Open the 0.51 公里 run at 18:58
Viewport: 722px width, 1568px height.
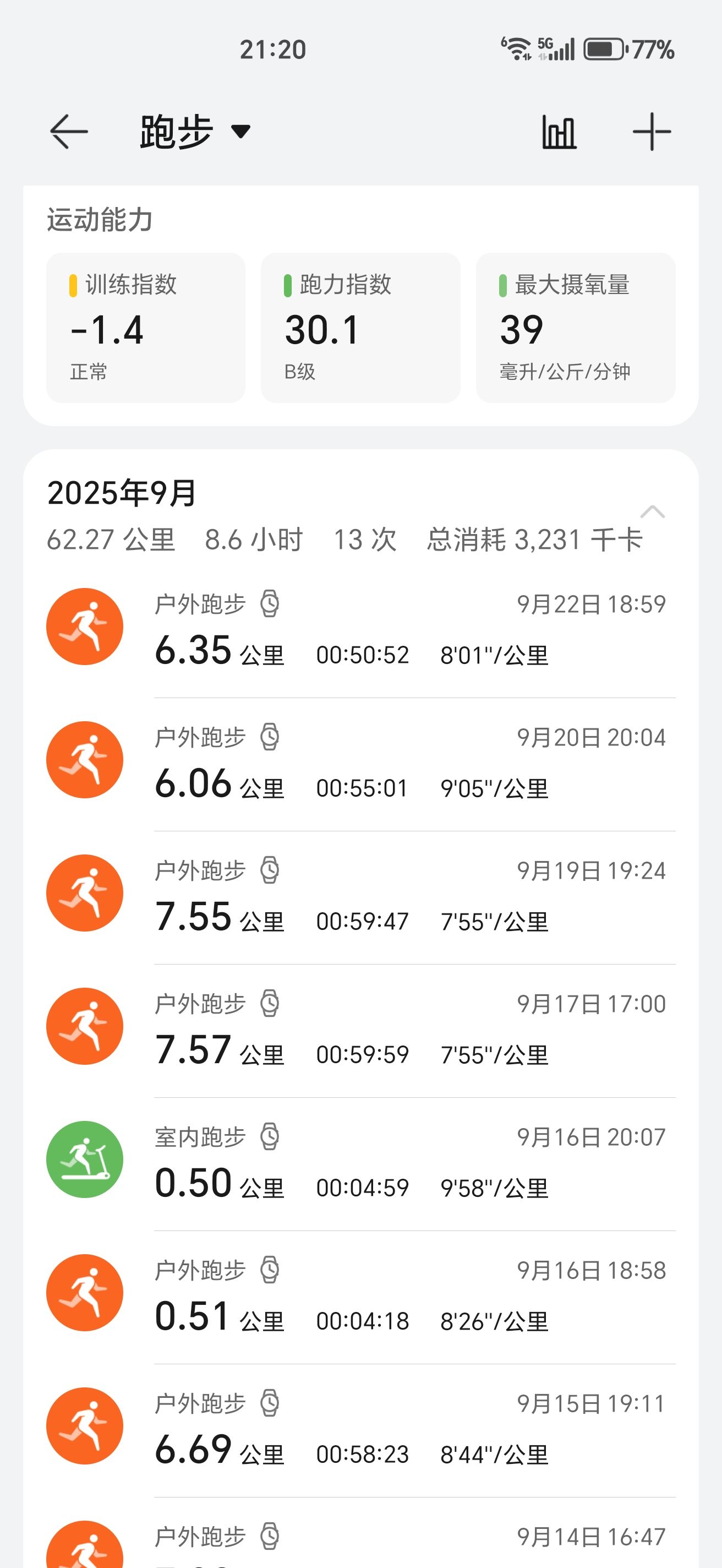tap(360, 1297)
